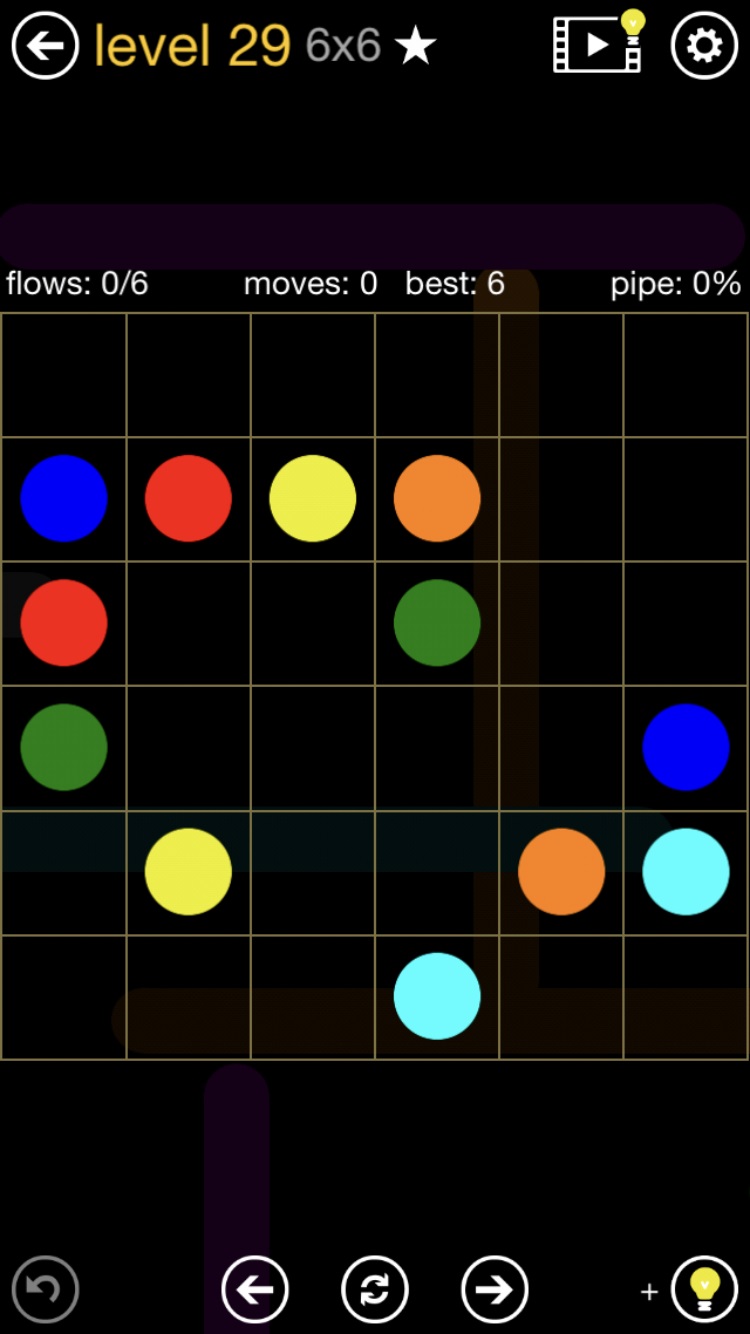Advance to the next level
Screen dimensions: 750x1334
(x=494, y=1289)
